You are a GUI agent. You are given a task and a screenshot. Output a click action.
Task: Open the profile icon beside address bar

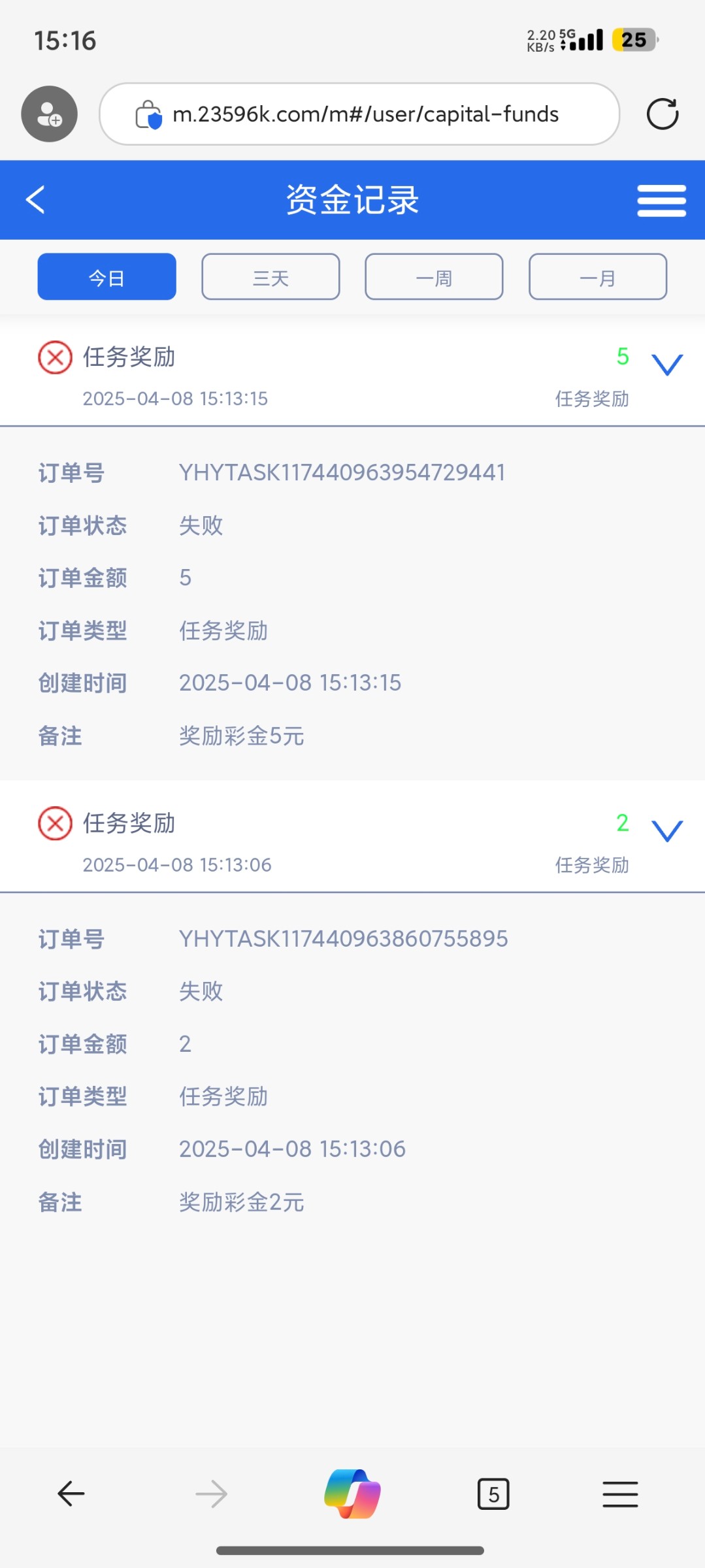49,114
